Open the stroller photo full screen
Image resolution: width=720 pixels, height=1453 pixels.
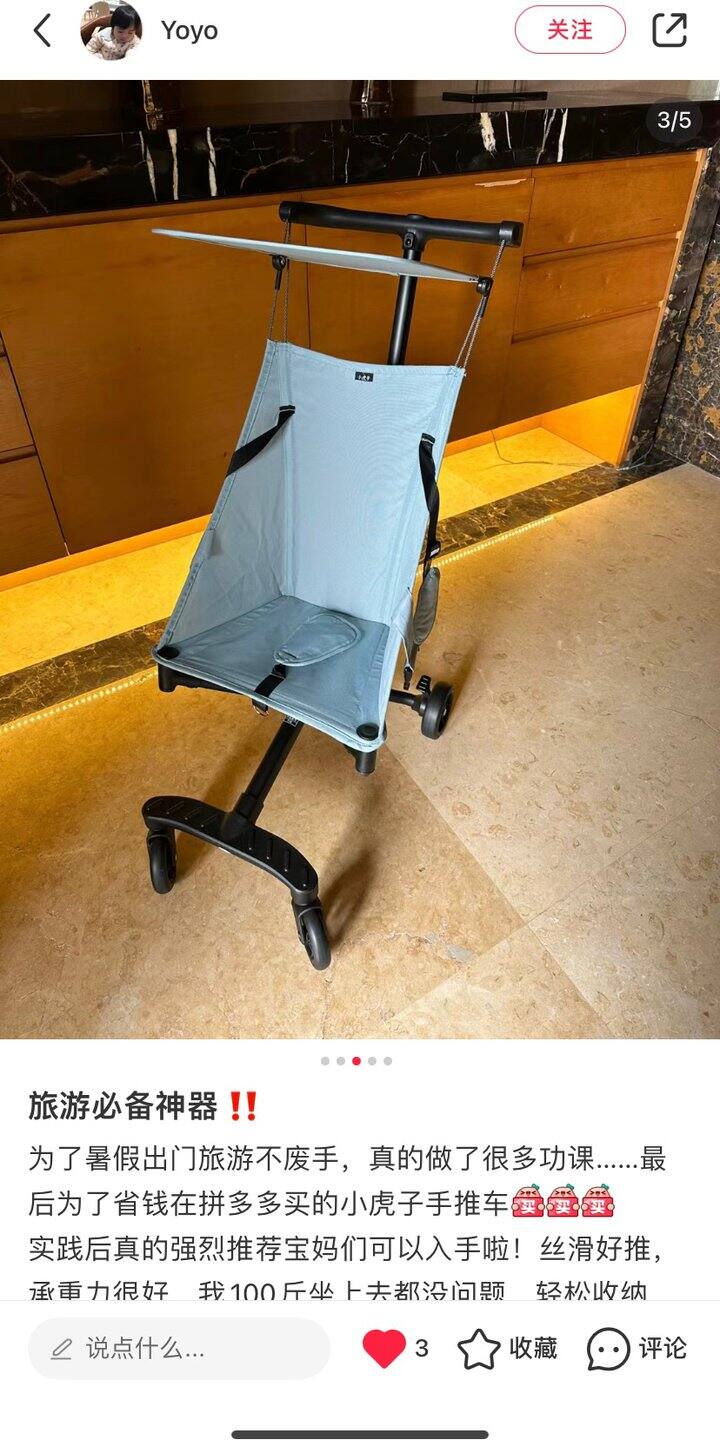click(360, 559)
